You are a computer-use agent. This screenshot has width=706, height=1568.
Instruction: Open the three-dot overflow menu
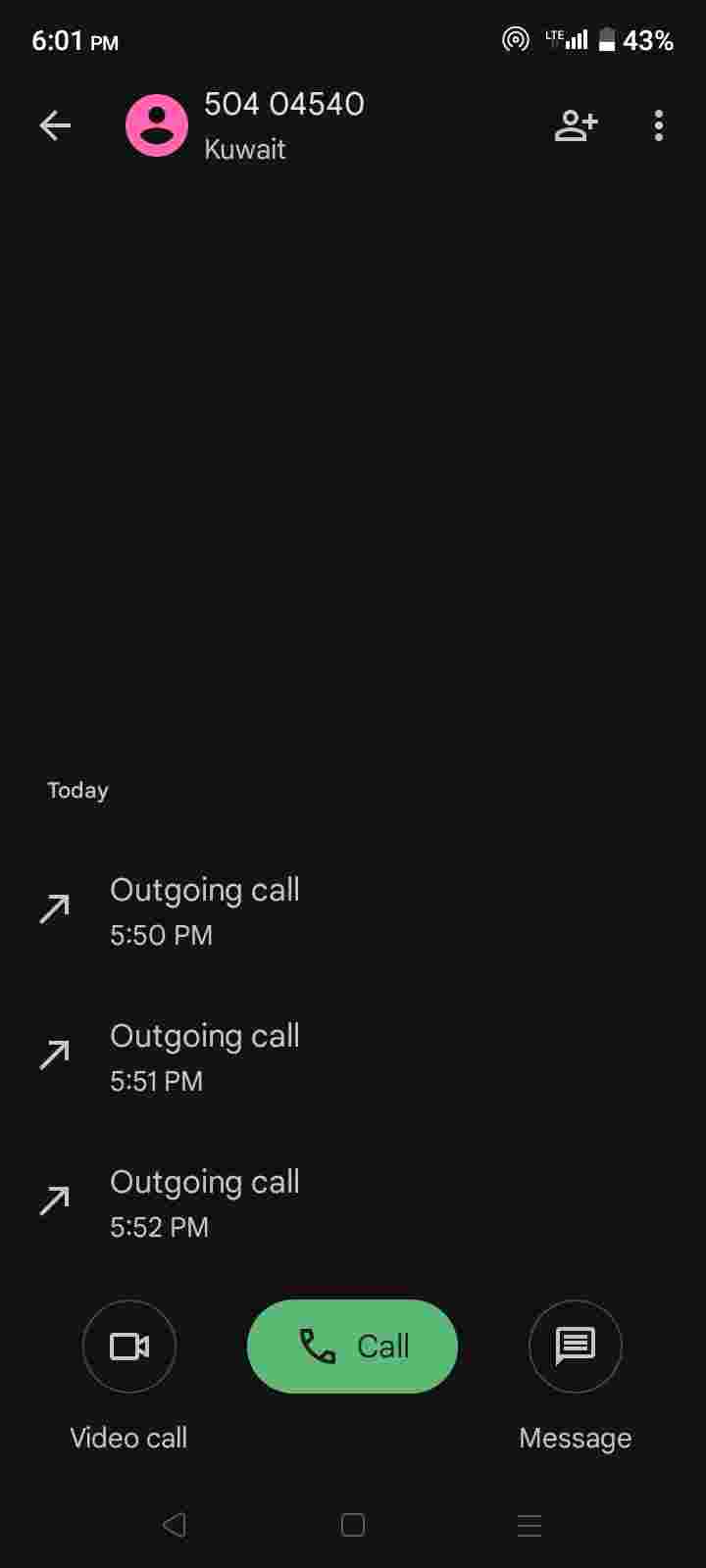click(x=658, y=125)
